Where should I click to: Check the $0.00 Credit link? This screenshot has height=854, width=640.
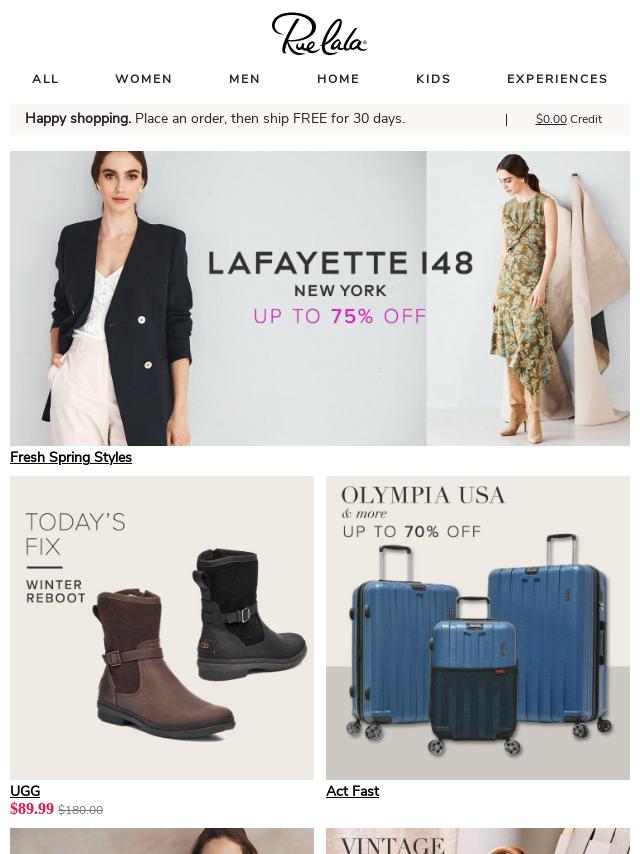pyautogui.click(x=568, y=119)
